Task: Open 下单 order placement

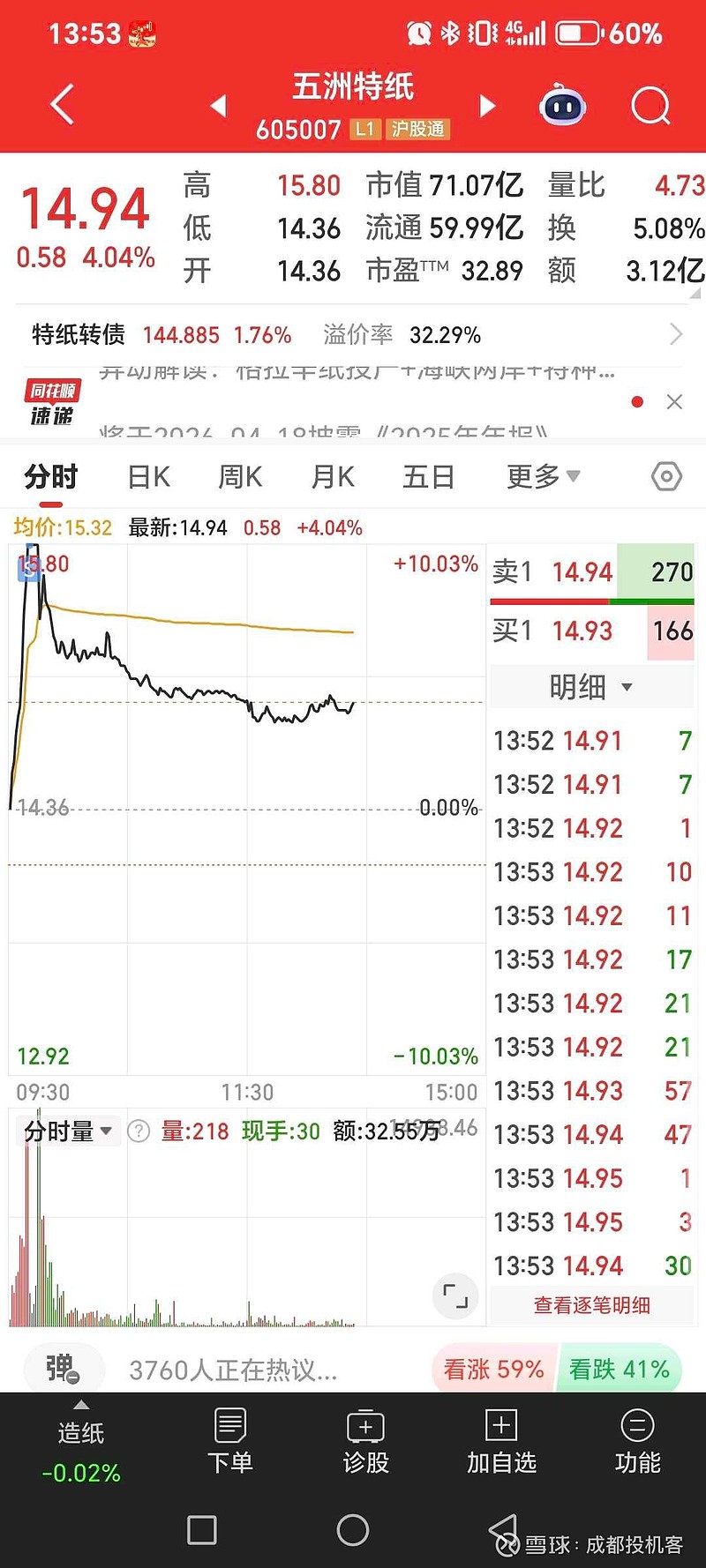Action: 229,1440
